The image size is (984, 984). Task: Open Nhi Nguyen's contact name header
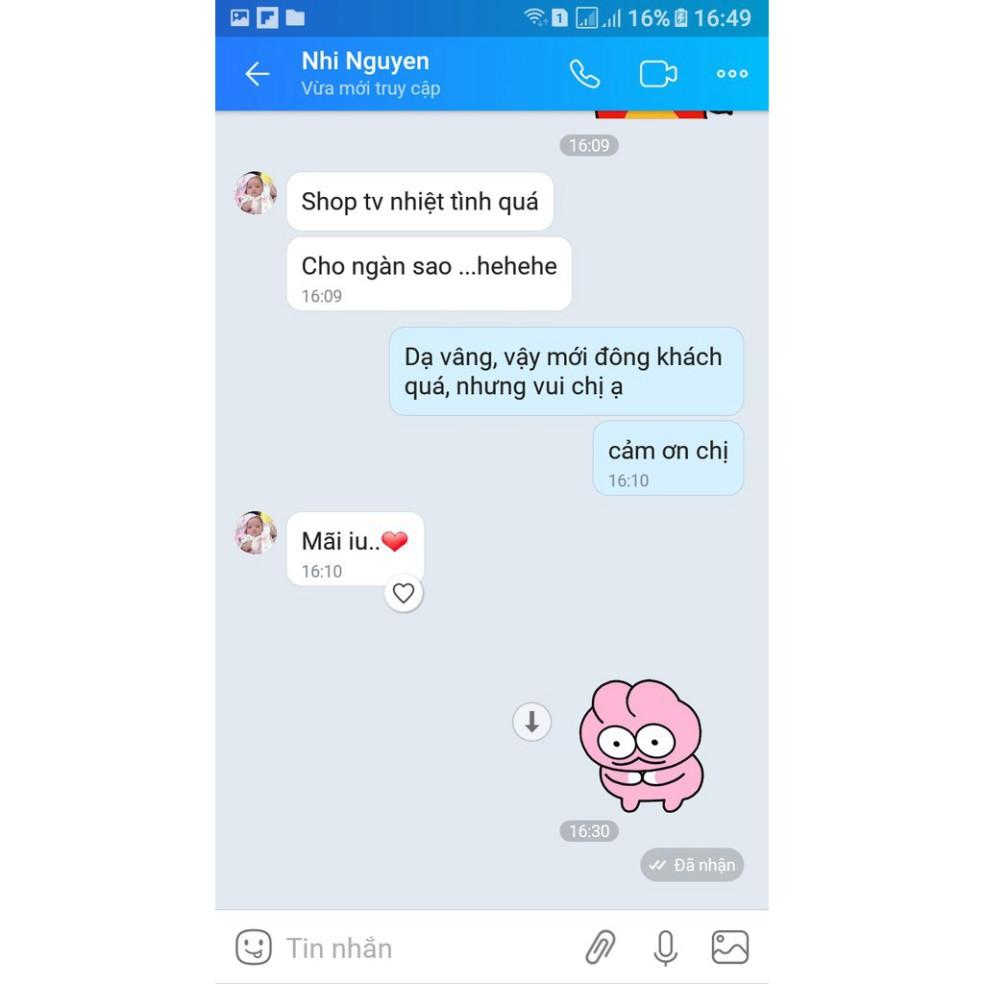click(x=365, y=61)
